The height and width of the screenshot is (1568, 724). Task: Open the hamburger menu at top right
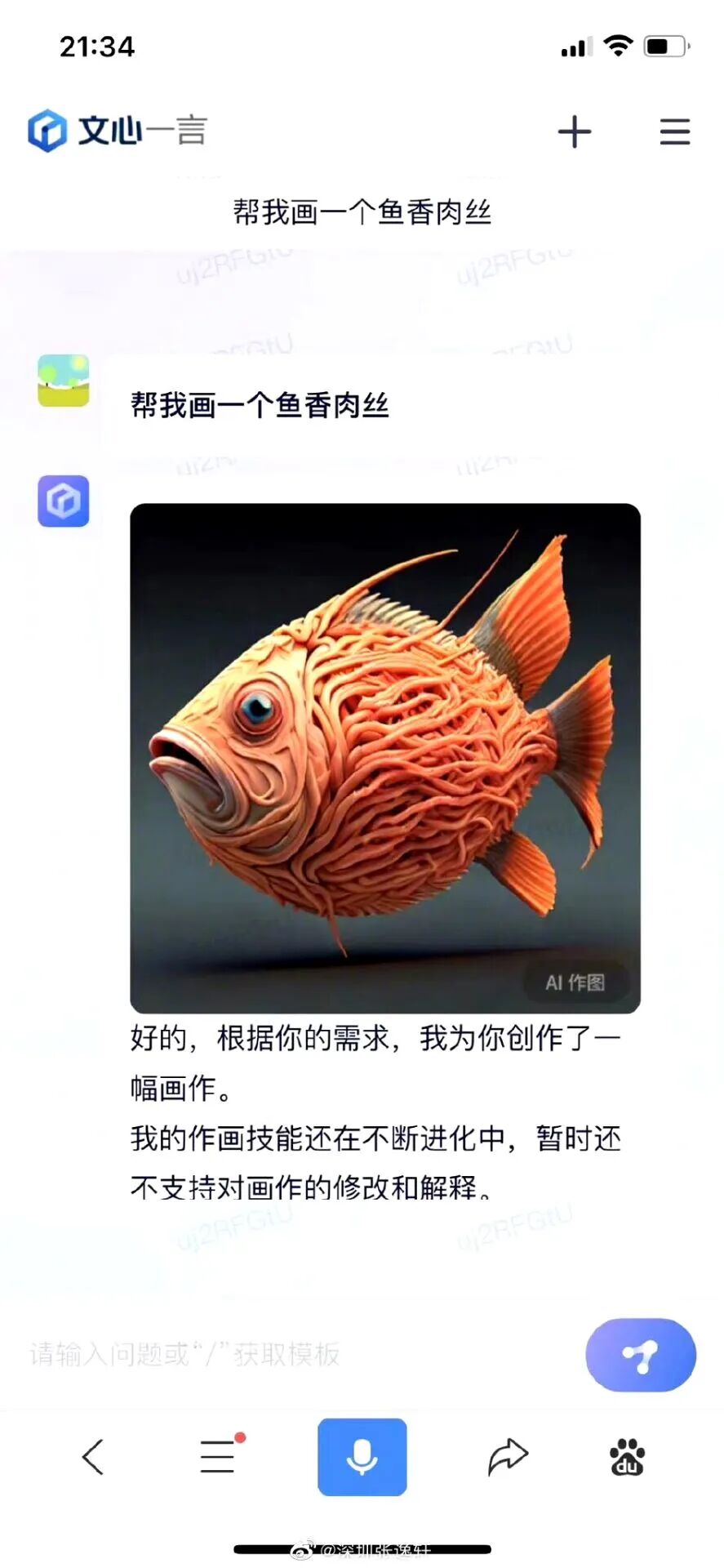[674, 131]
